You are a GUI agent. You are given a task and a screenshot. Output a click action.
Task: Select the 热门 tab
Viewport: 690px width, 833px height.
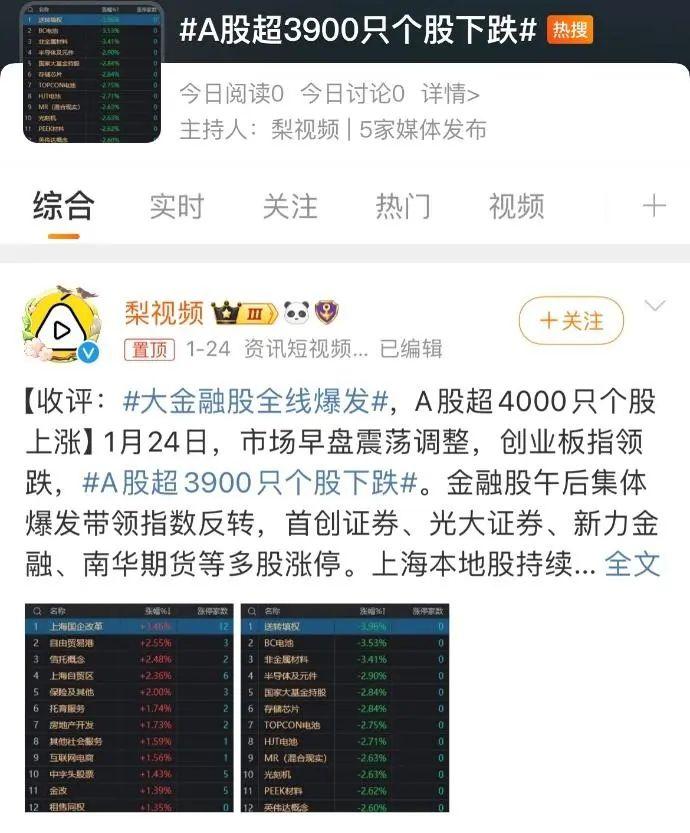403,206
